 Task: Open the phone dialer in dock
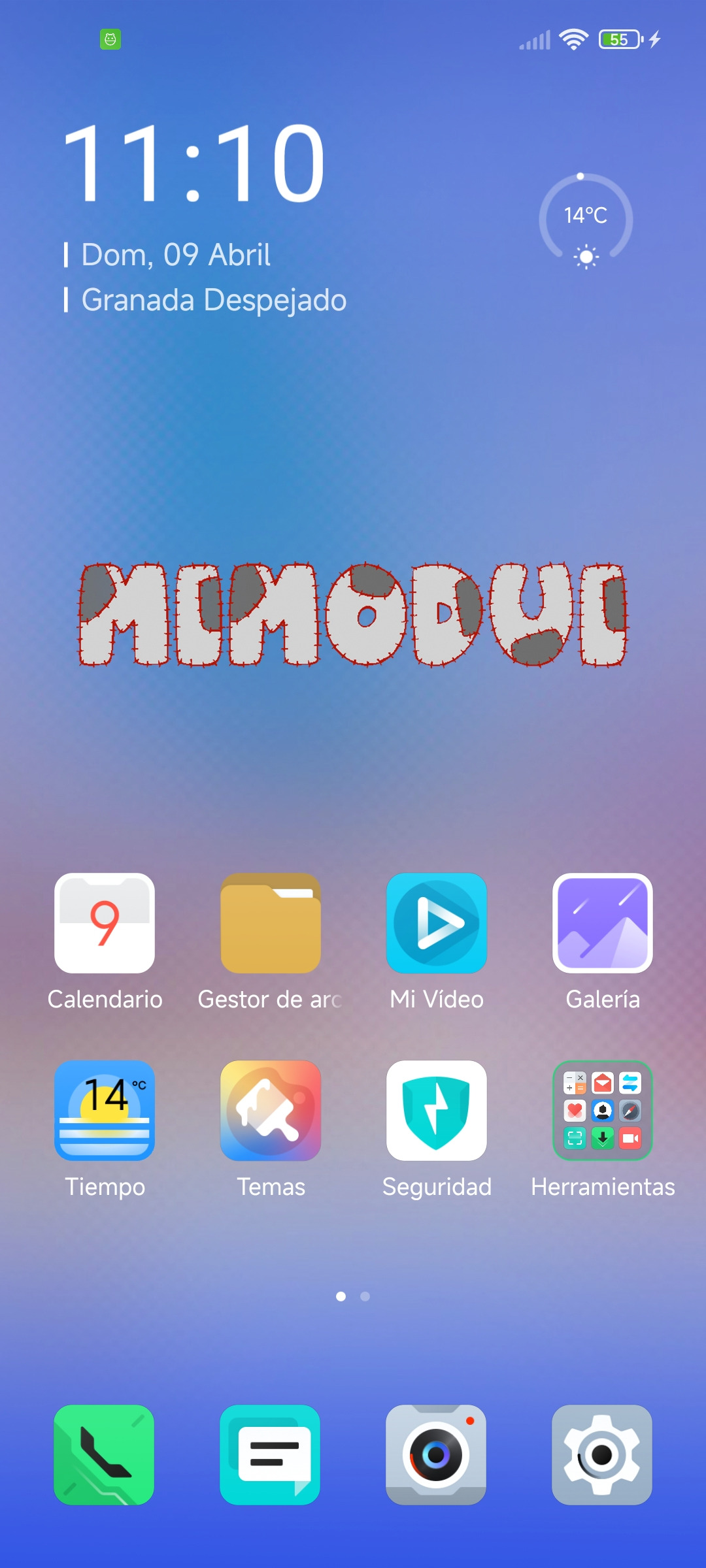click(105, 1455)
